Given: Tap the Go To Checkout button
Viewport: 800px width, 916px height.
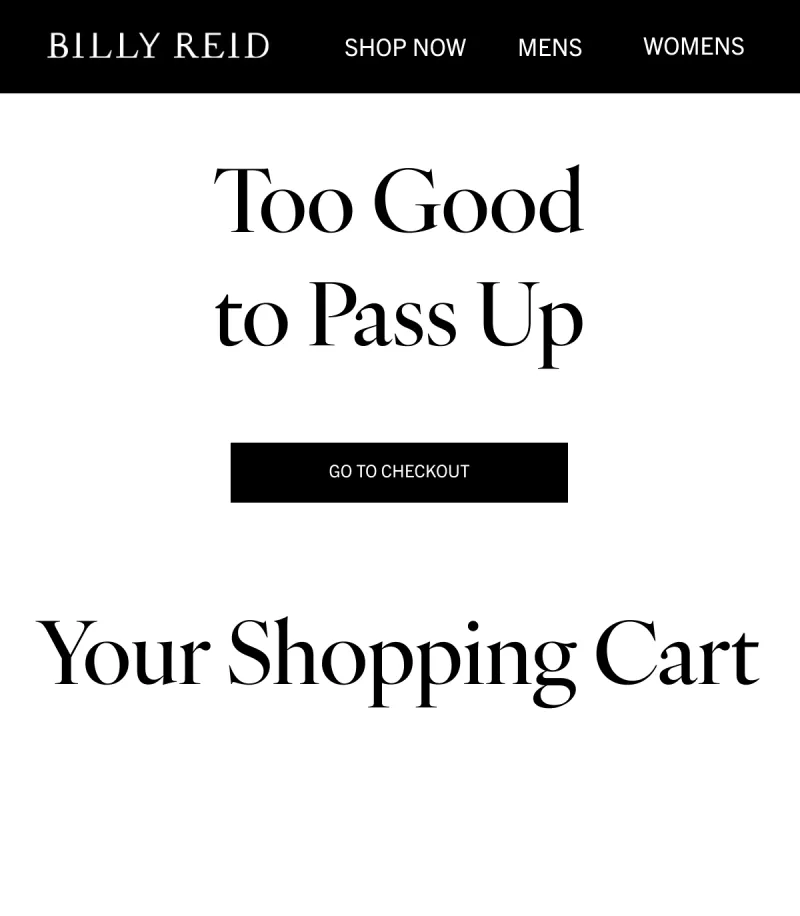Looking at the screenshot, I should 399,472.
